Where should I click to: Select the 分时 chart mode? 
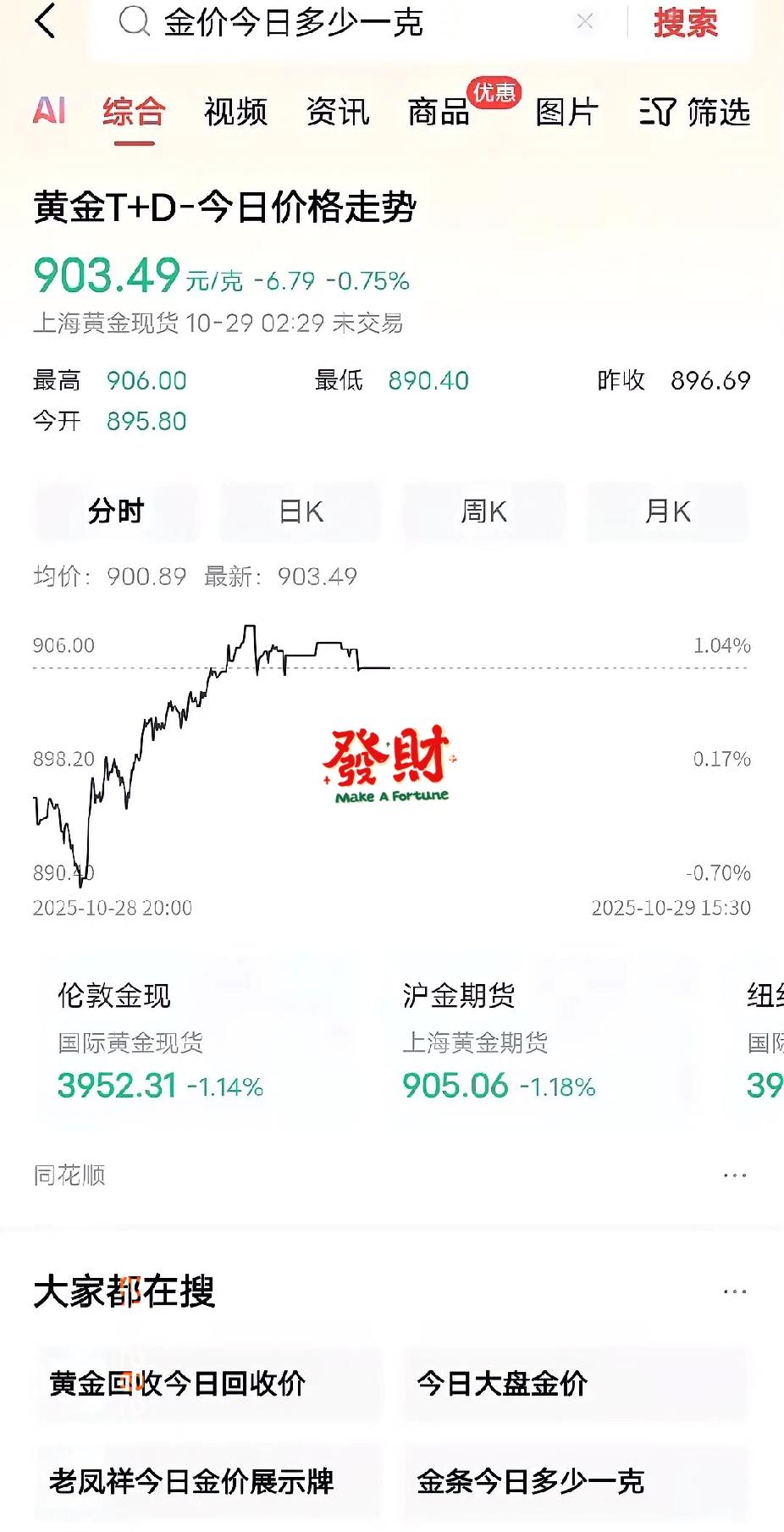[116, 511]
